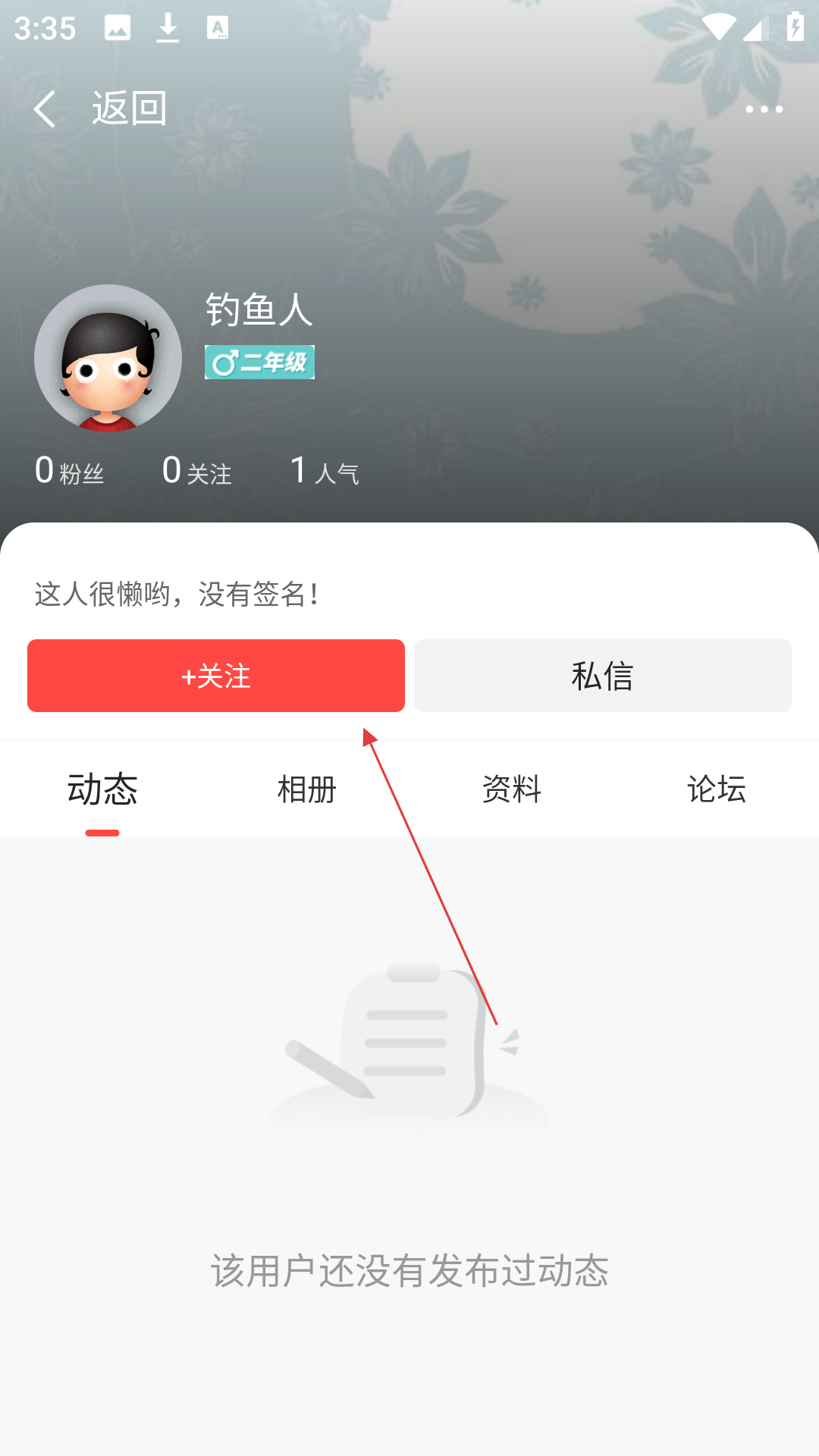Open the 资料 tab

tap(512, 789)
